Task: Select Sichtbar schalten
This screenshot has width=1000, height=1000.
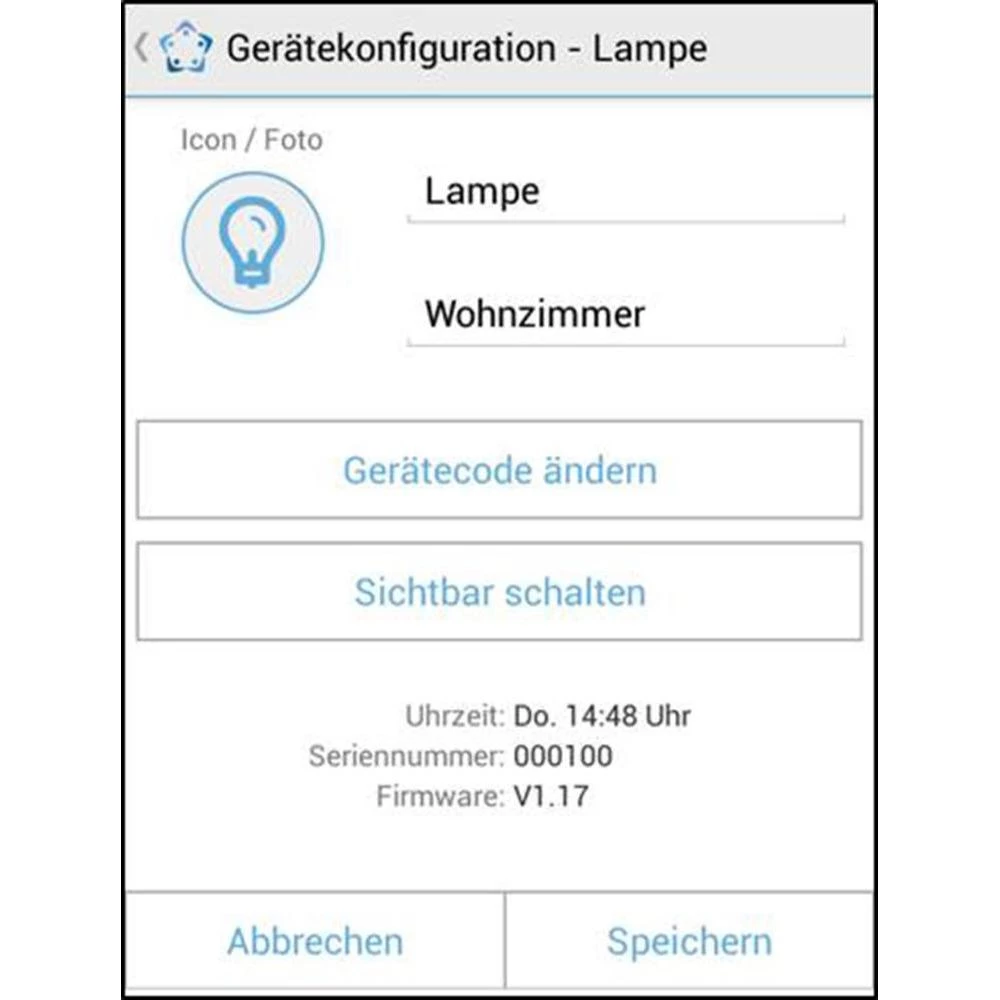Action: [499, 592]
